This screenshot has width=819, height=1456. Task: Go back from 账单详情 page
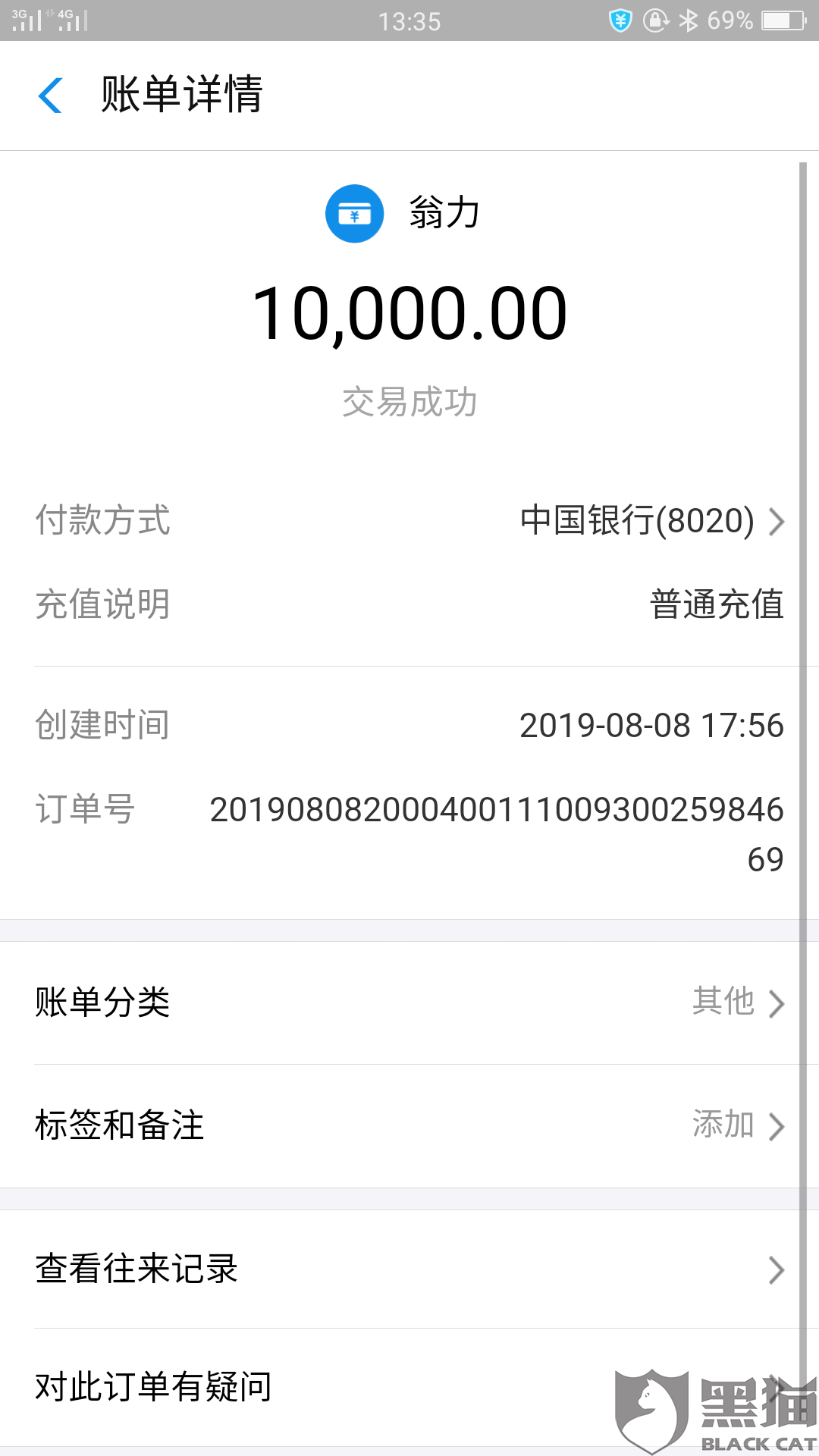50,96
